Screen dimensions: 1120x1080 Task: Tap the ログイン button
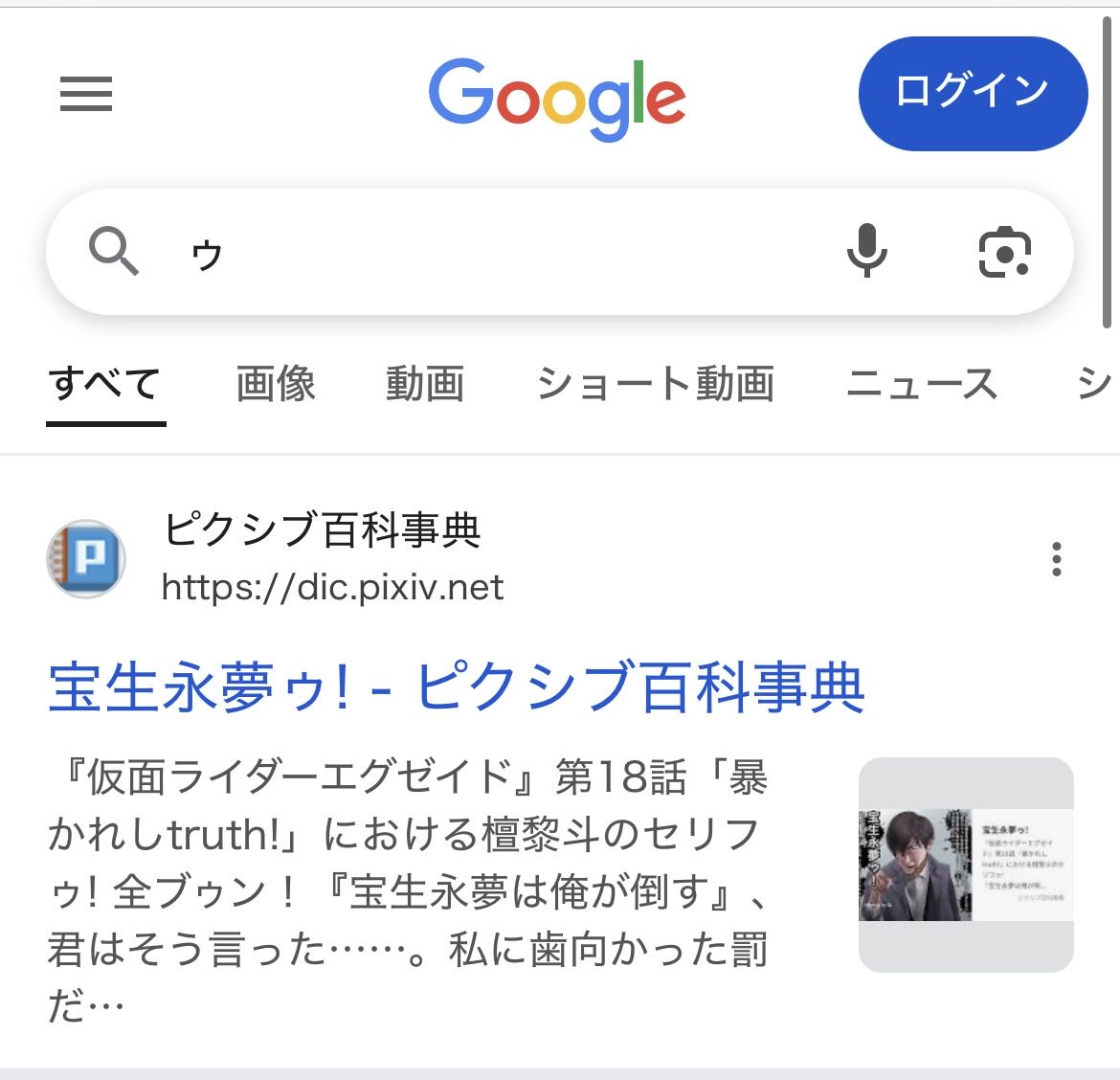(973, 93)
